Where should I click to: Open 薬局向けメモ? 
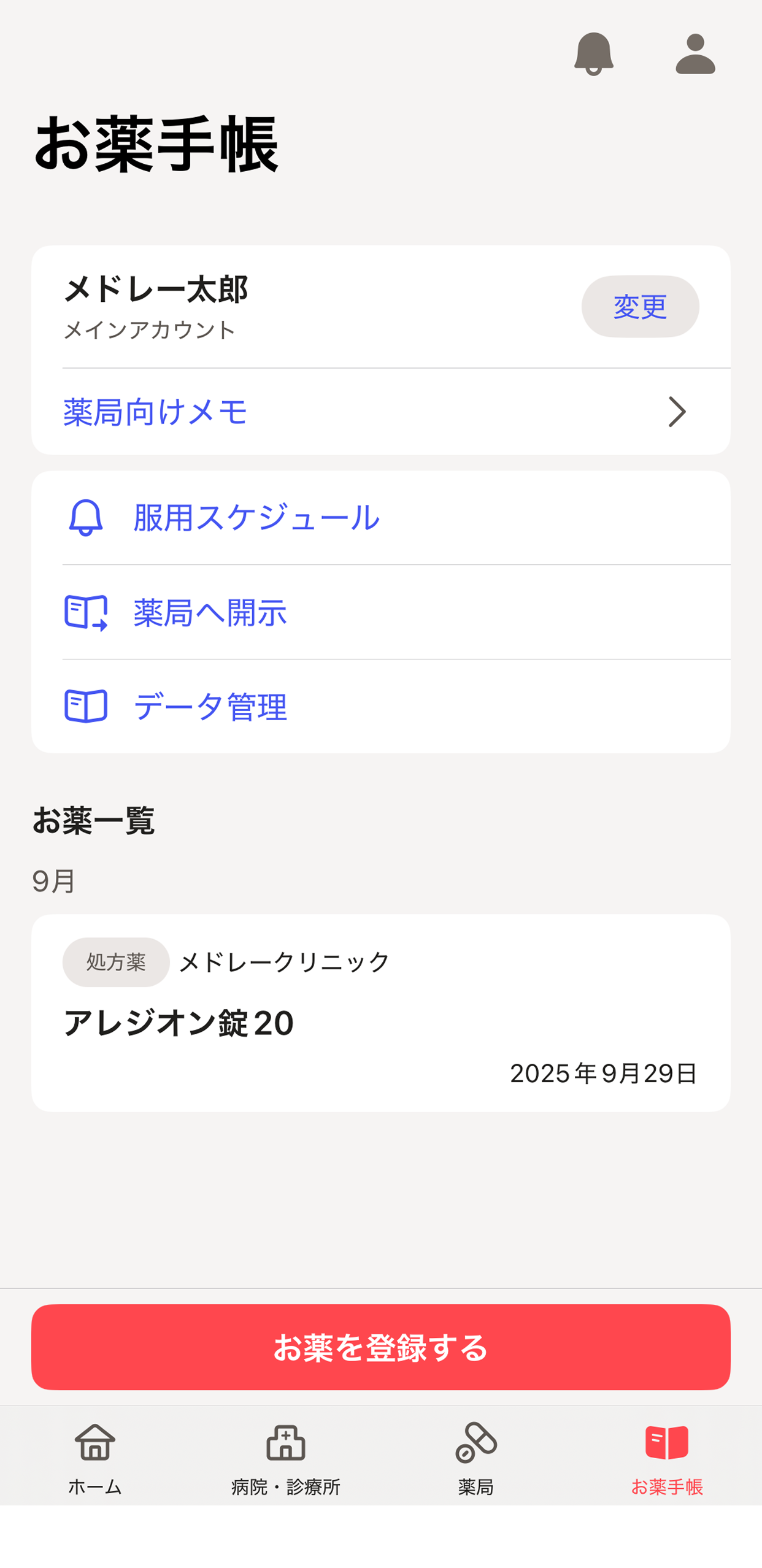pyautogui.click(x=380, y=412)
